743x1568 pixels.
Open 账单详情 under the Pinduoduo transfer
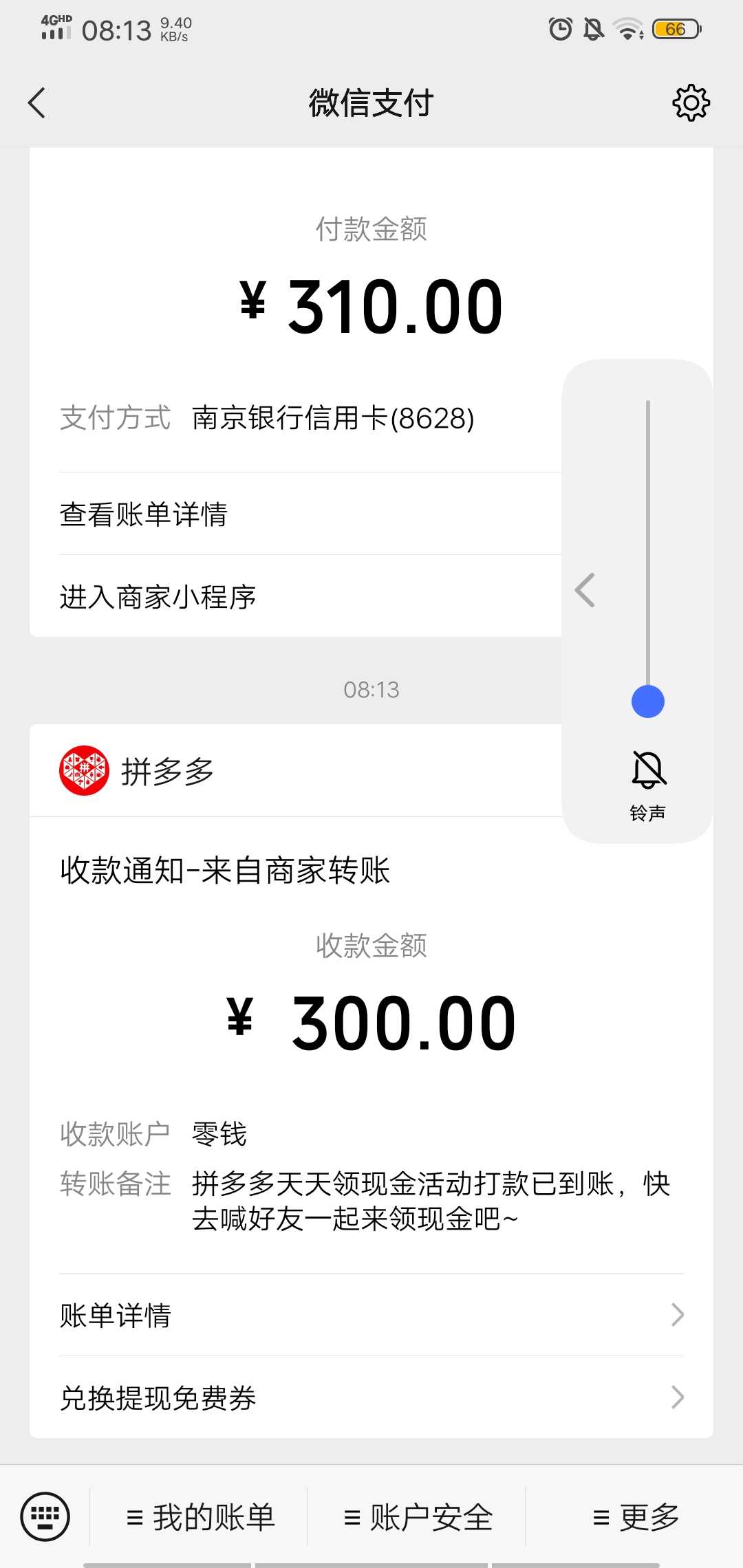point(371,1314)
